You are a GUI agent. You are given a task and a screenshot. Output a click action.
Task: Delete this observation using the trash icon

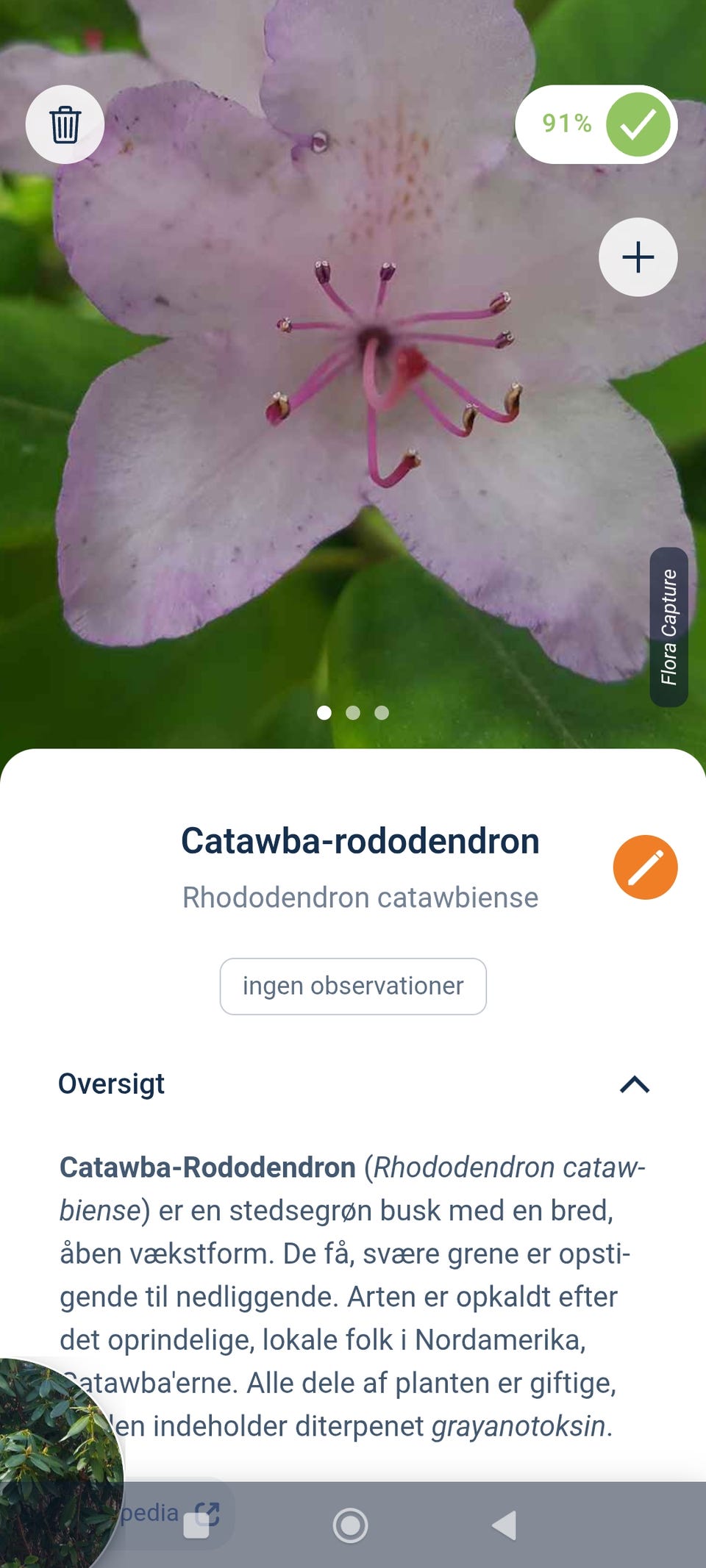pyautogui.click(x=65, y=125)
